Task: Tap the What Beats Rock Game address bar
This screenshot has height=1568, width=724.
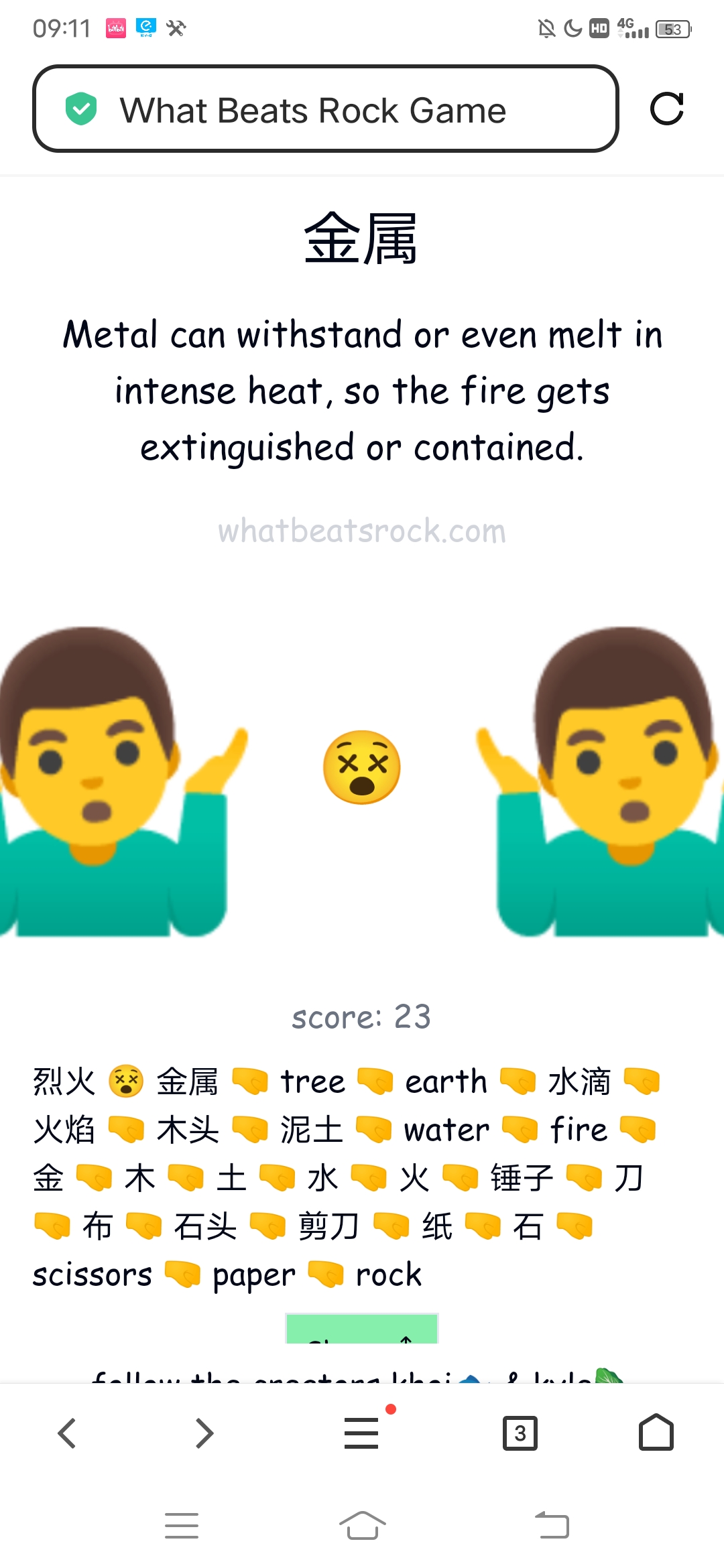Action: pyautogui.click(x=326, y=109)
